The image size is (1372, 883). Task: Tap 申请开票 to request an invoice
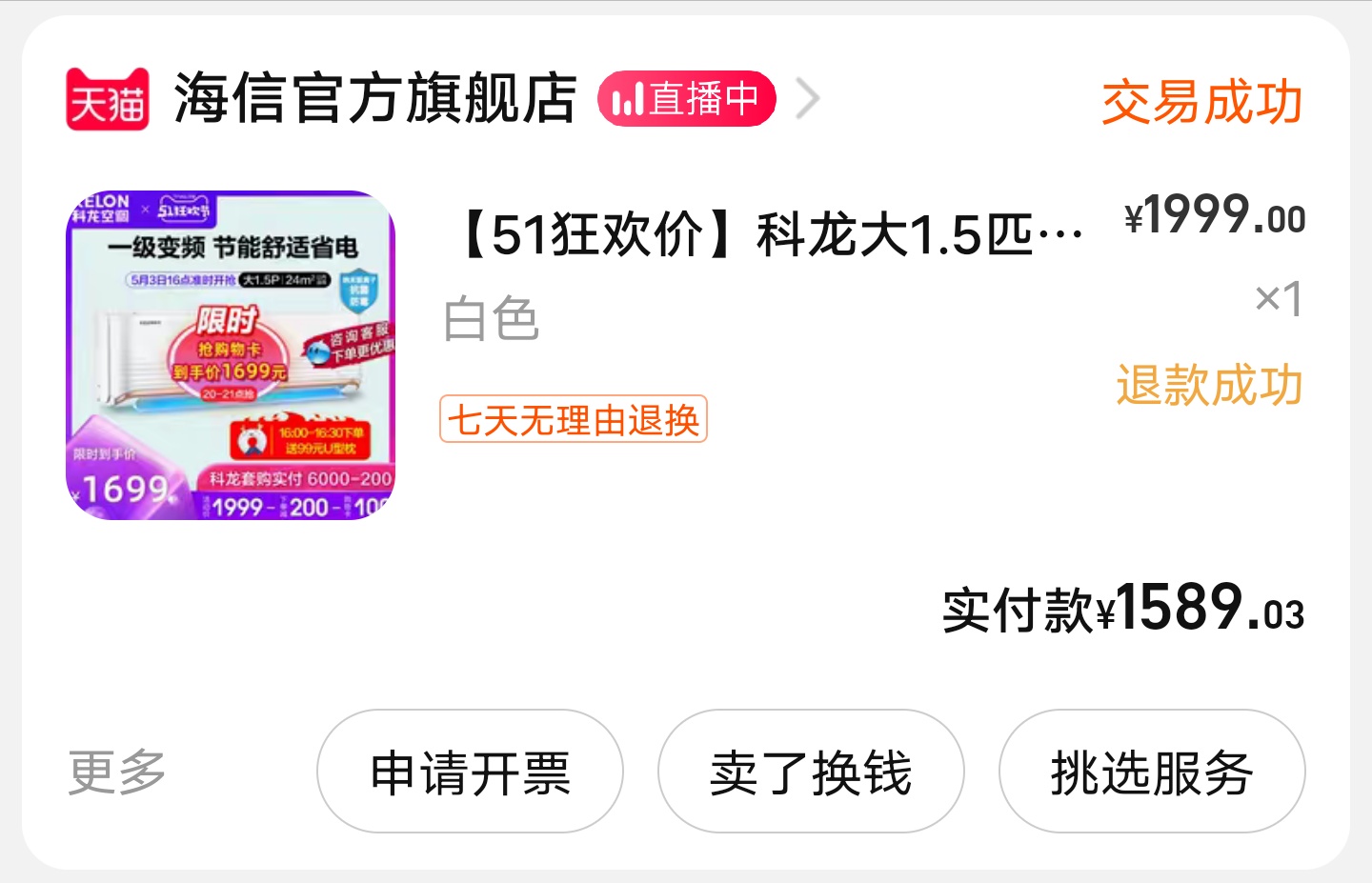(470, 772)
